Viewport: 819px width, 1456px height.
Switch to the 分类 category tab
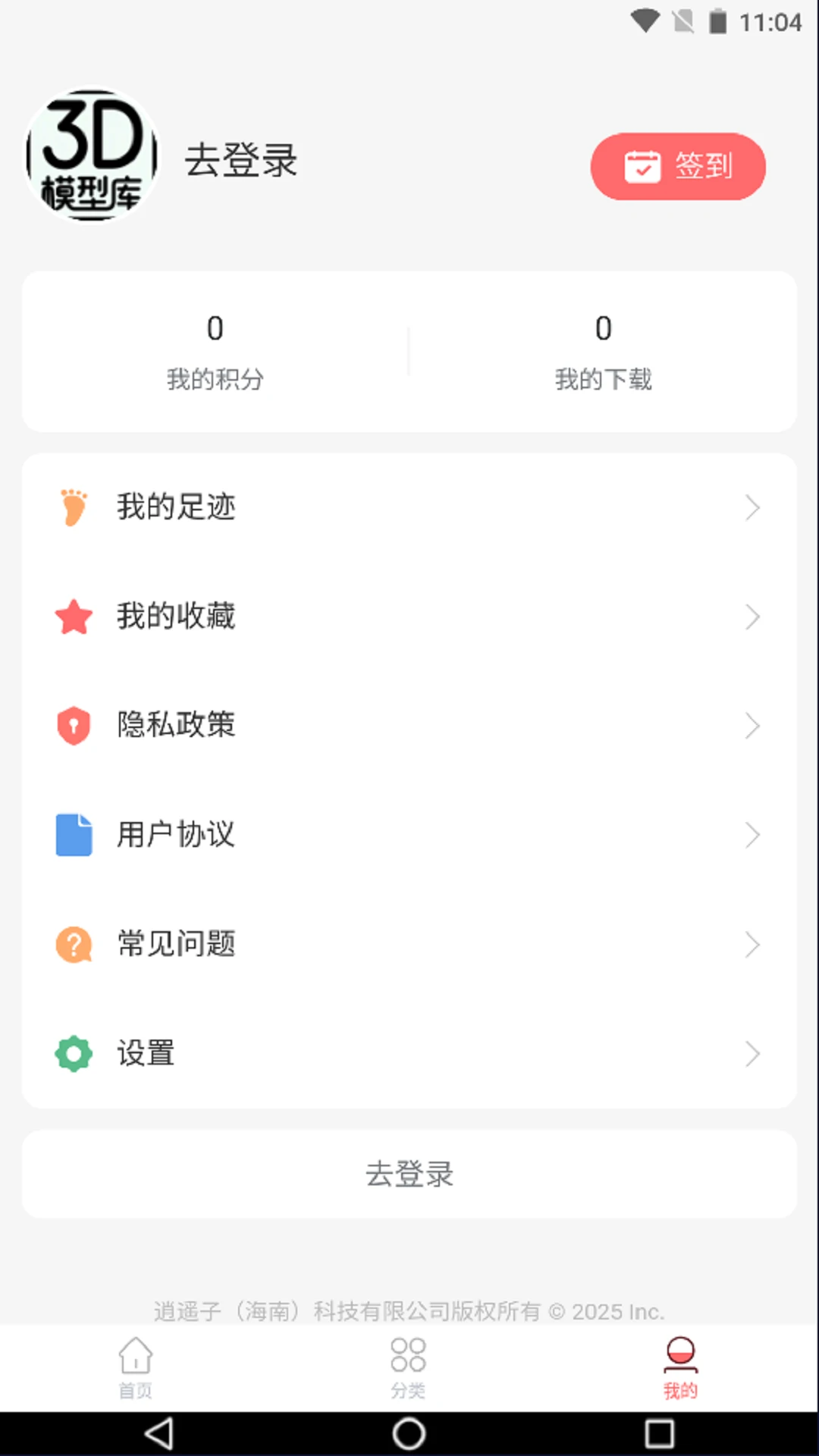[x=408, y=1368]
